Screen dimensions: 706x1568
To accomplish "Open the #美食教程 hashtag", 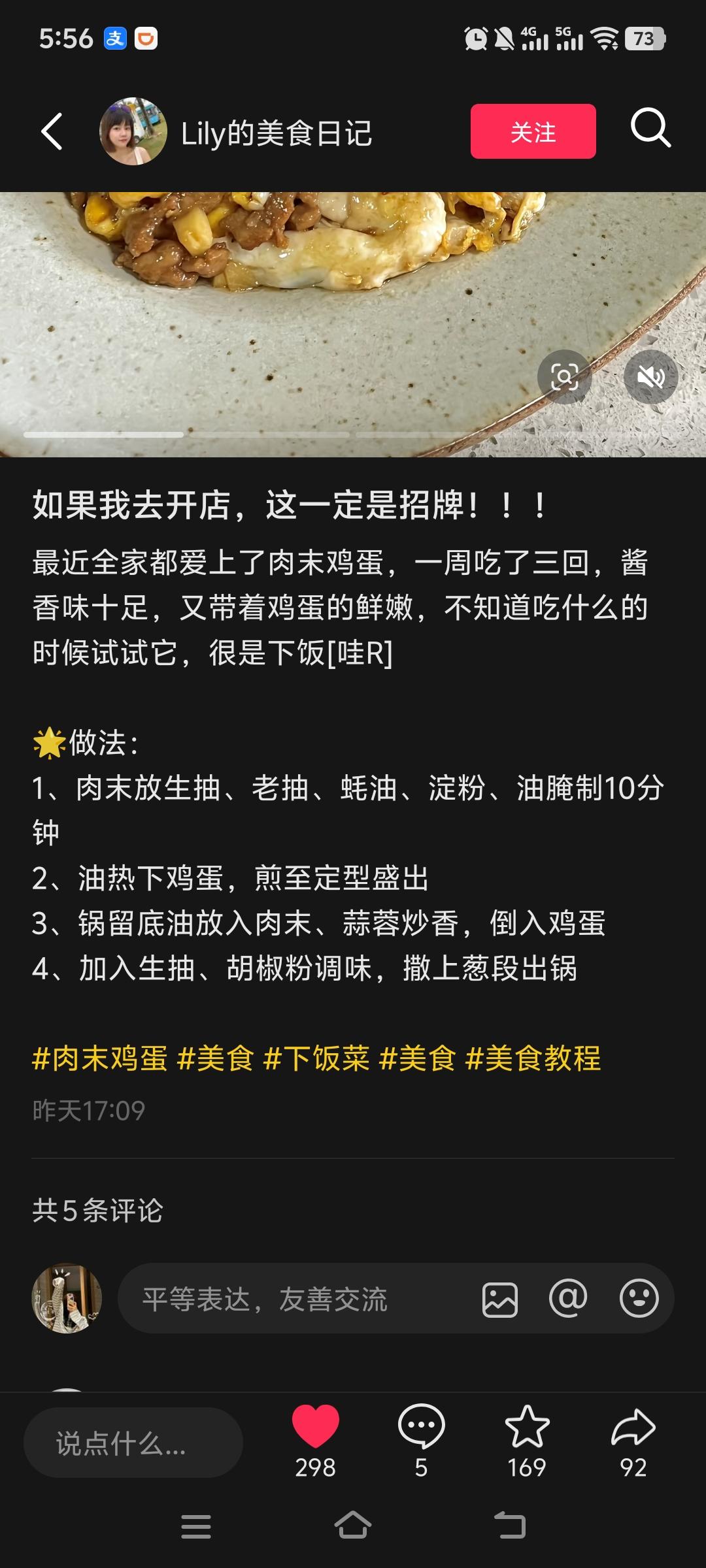I will tap(533, 1058).
